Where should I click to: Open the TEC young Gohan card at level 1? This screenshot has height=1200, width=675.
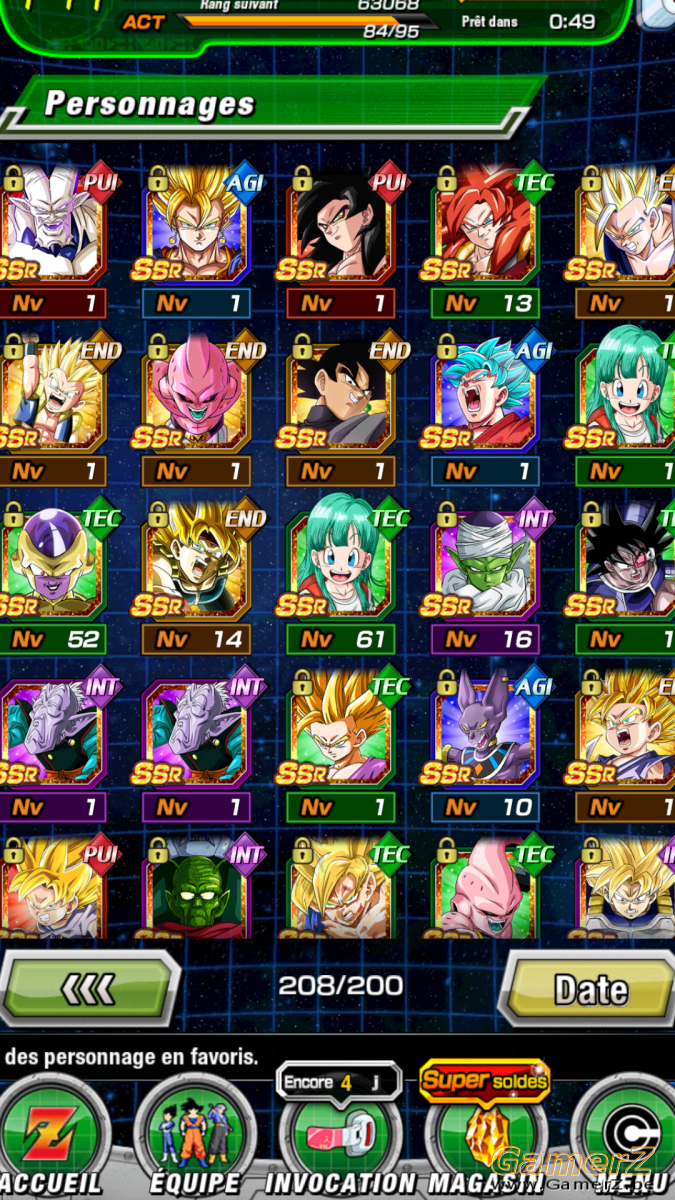pyautogui.click(x=340, y=746)
